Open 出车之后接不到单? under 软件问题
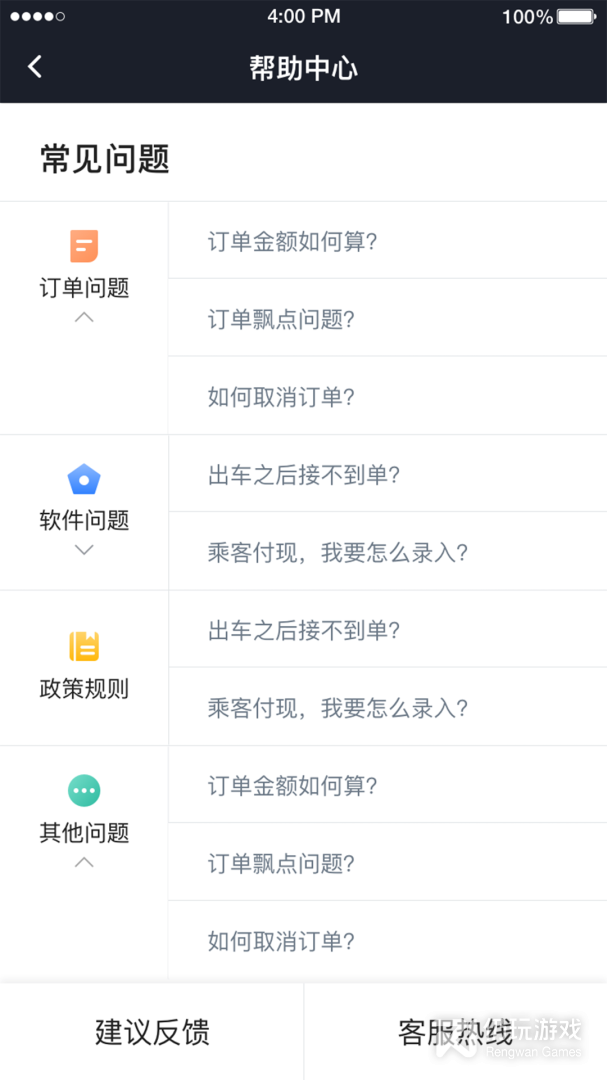This screenshot has height=1080, width=607. pyautogui.click(x=388, y=473)
